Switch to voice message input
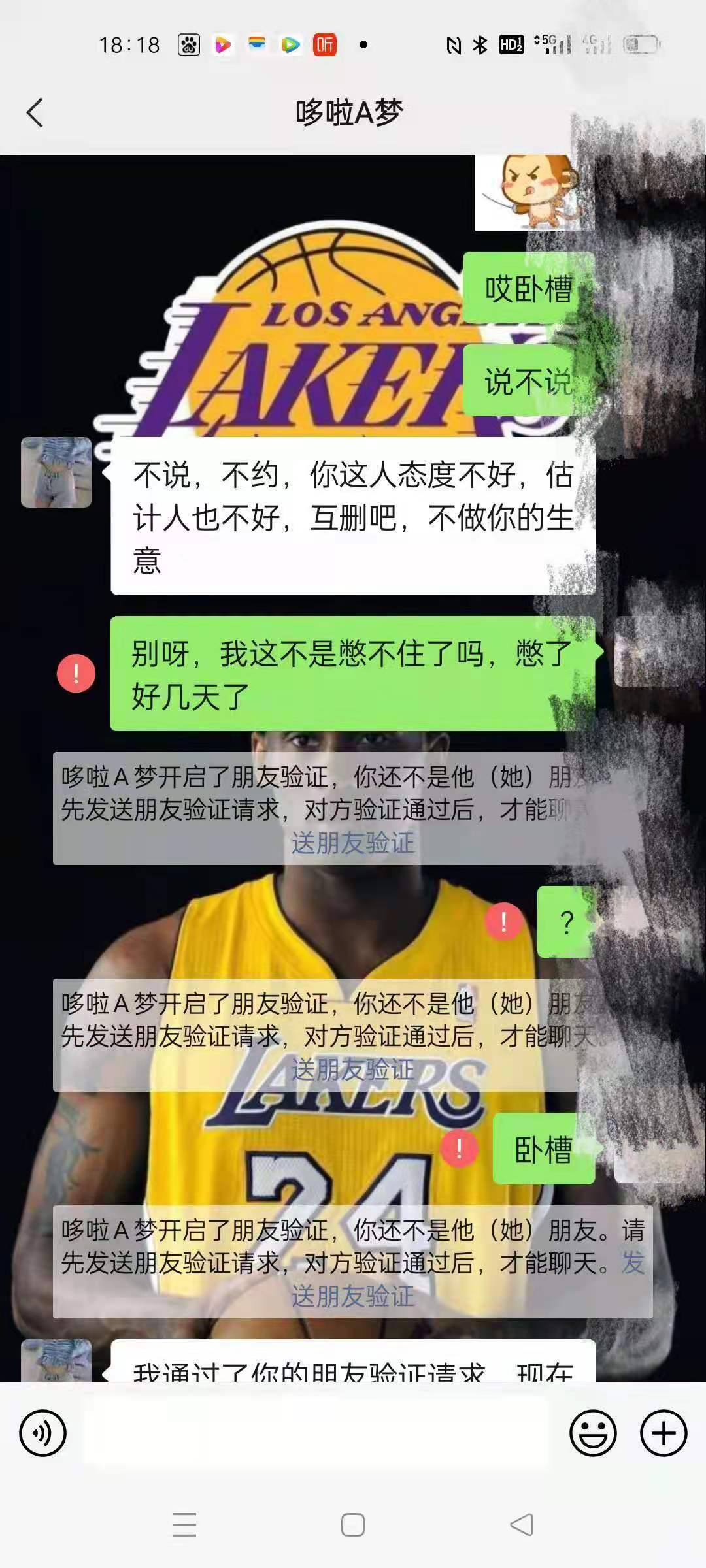 (43, 1433)
